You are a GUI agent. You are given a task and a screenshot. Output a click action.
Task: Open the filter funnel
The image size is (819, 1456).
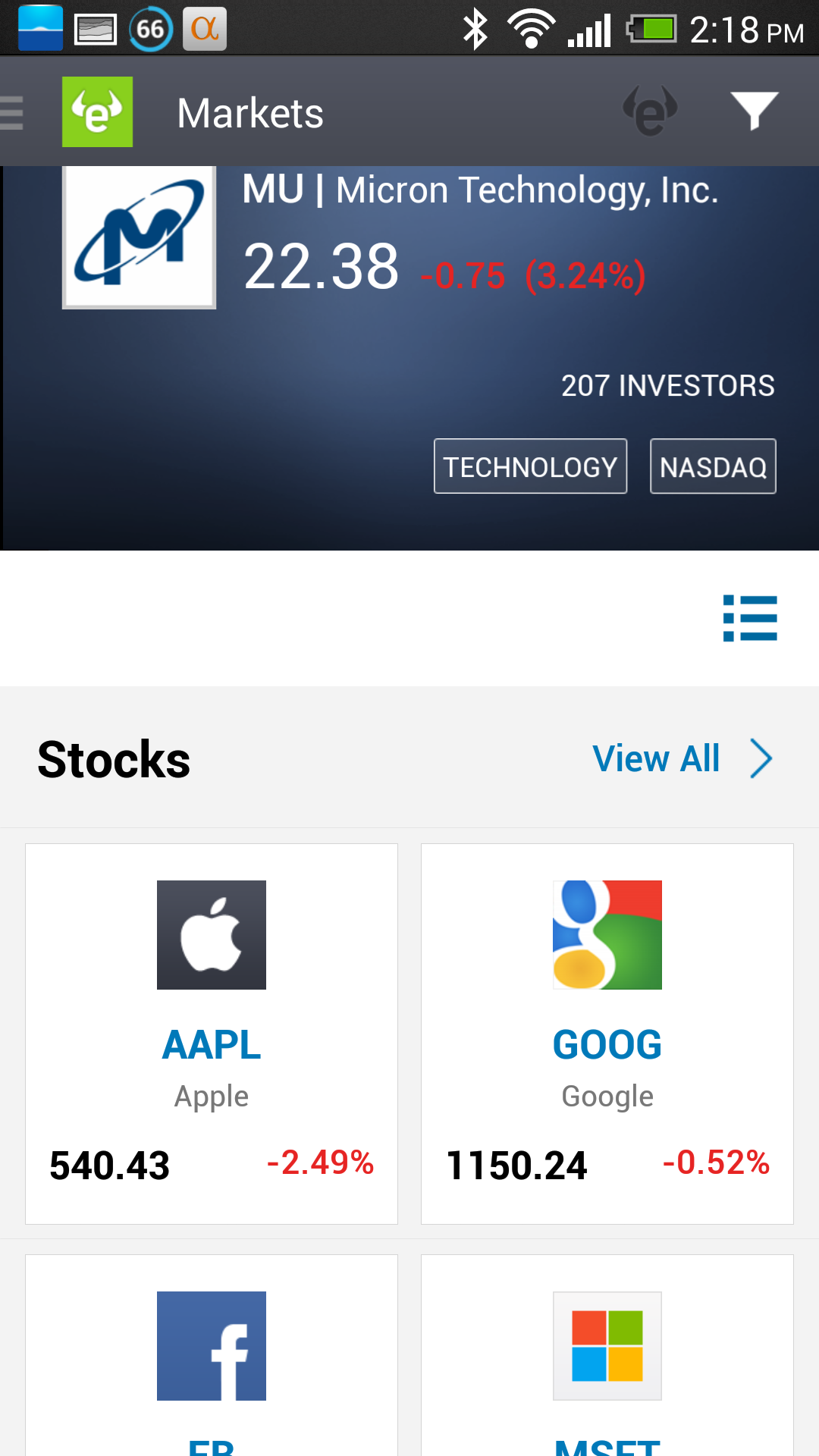(x=754, y=111)
